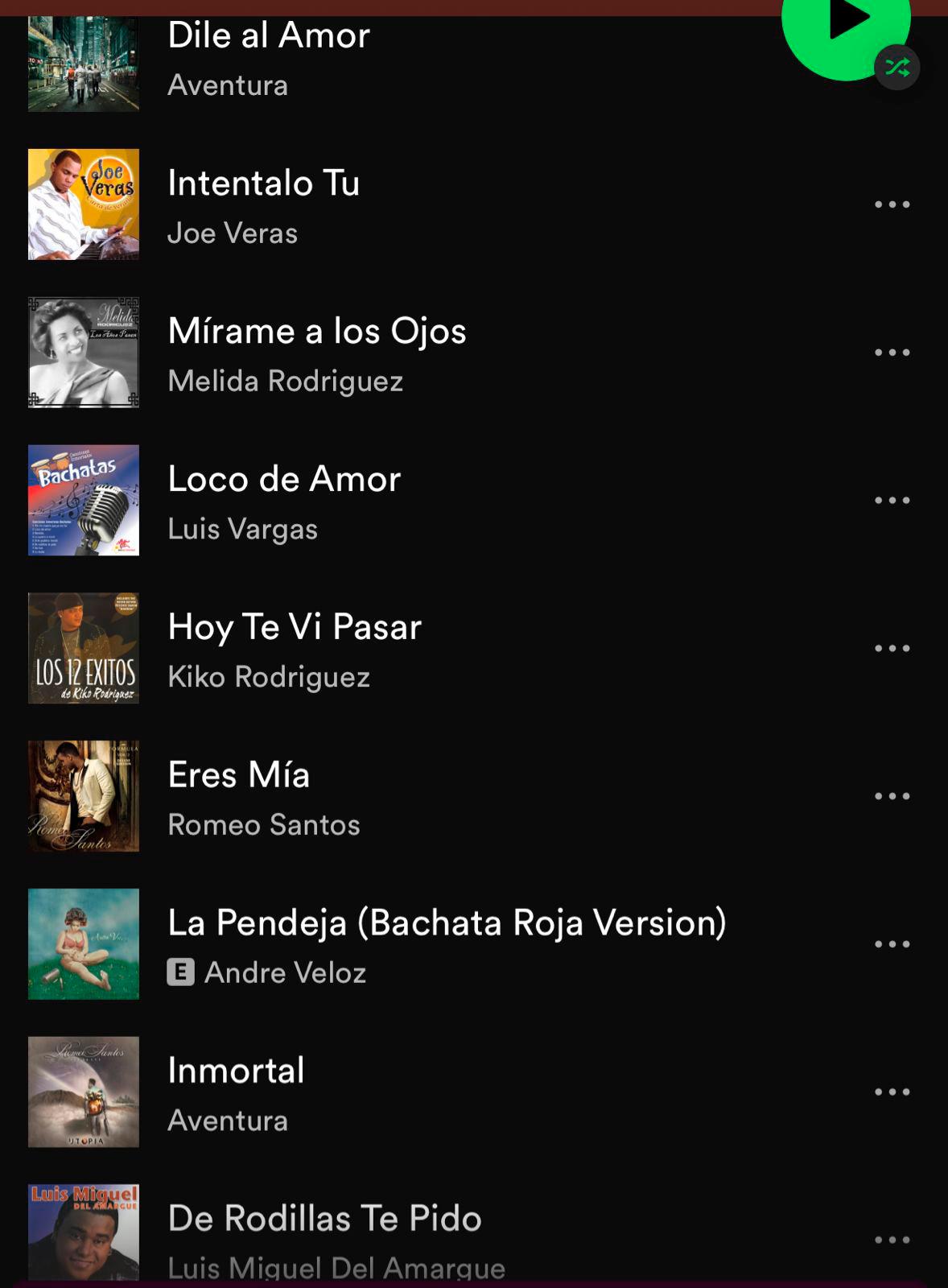The image size is (948, 1288).
Task: Open the options menu for Intentalo Tu
Action: click(892, 203)
